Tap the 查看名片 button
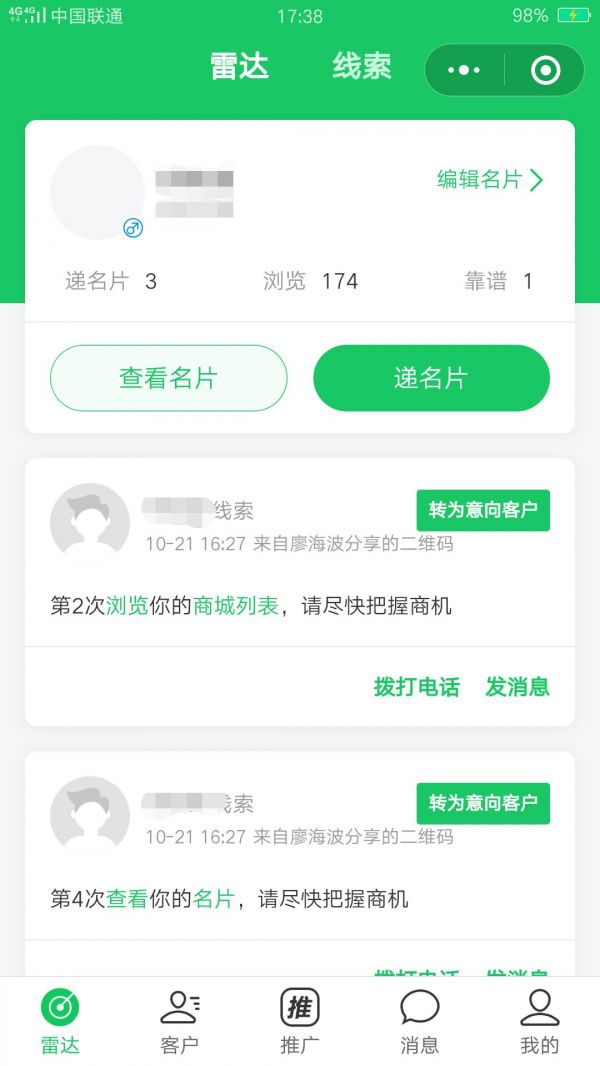 [x=169, y=378]
